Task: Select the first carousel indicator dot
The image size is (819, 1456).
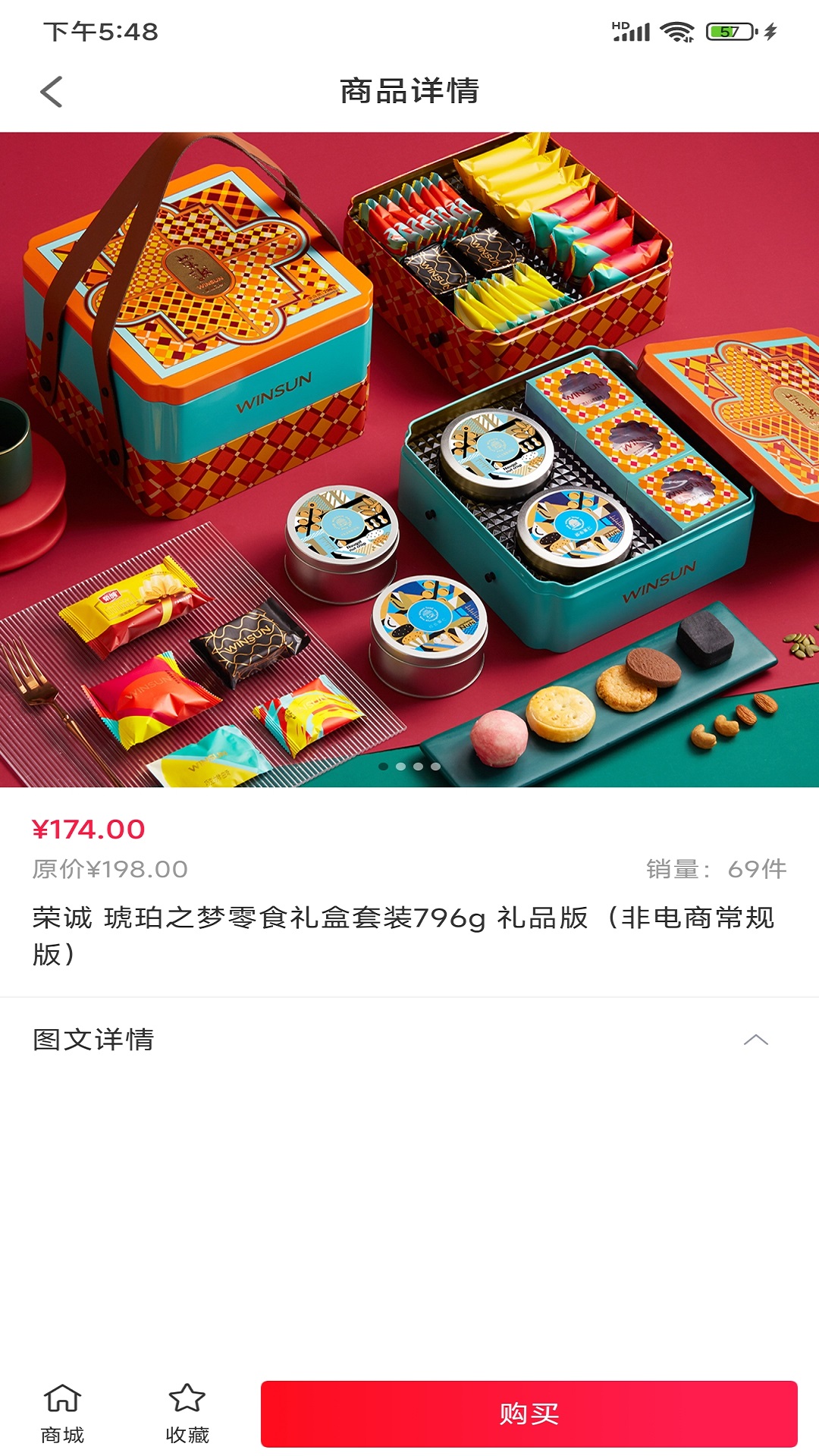Action: click(x=382, y=766)
